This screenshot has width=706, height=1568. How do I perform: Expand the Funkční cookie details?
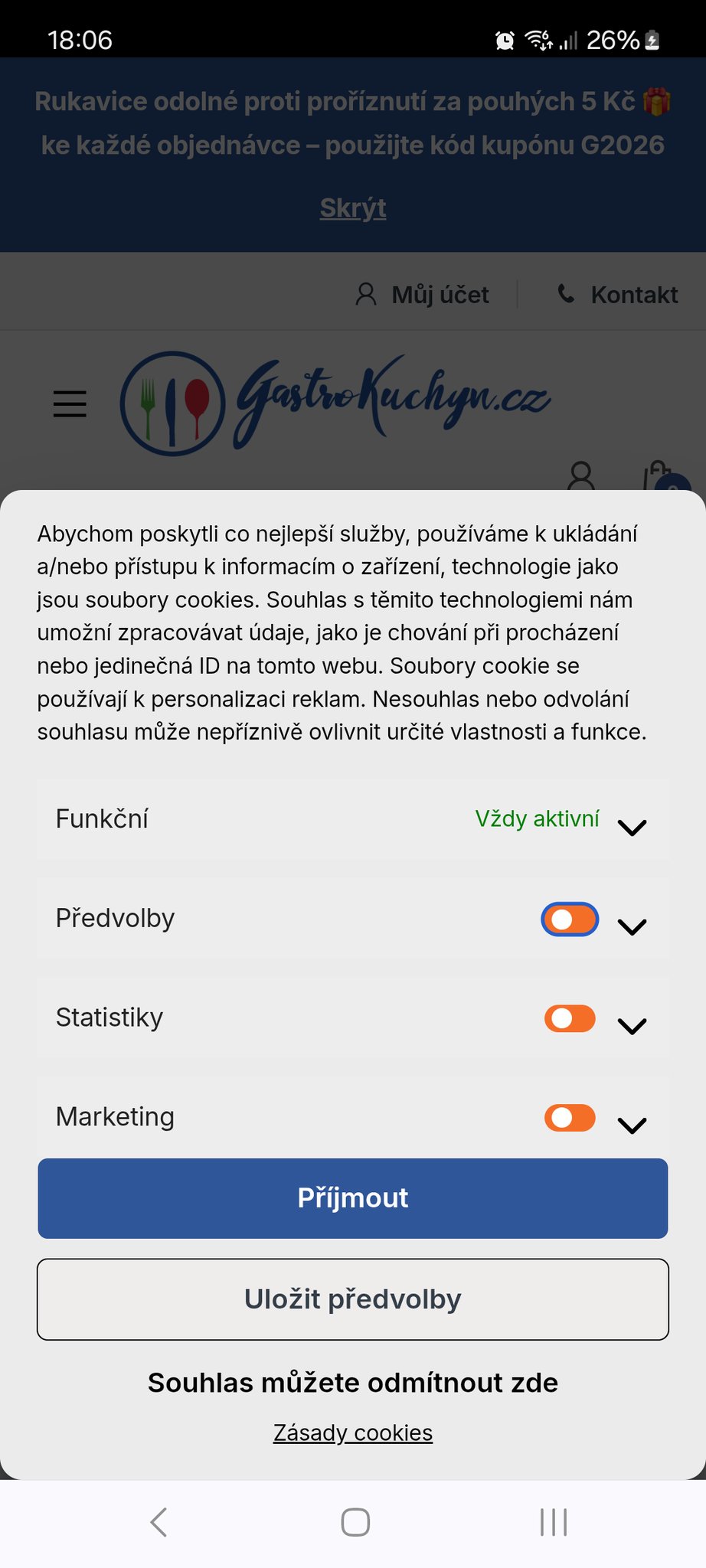coord(632,827)
